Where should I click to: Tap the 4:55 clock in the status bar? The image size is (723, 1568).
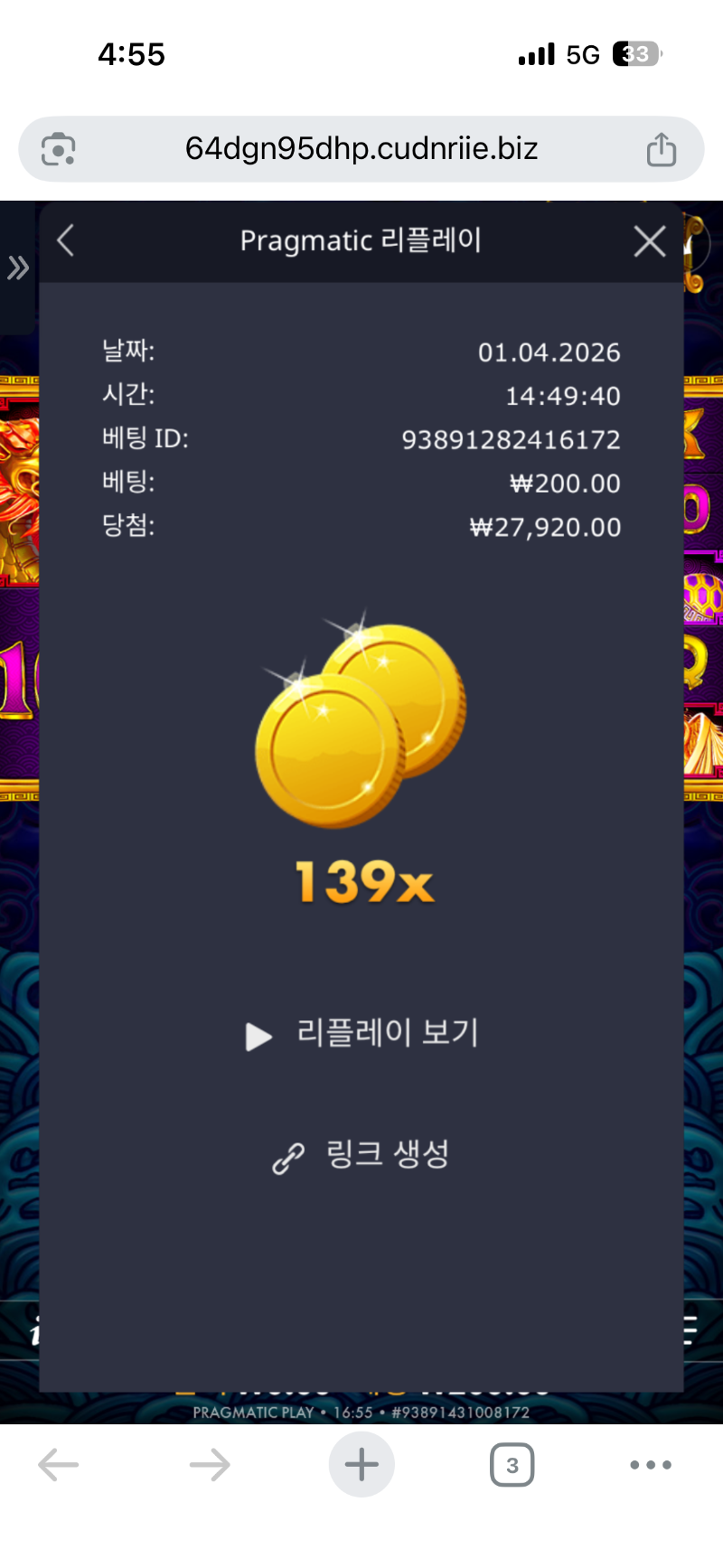click(x=132, y=54)
